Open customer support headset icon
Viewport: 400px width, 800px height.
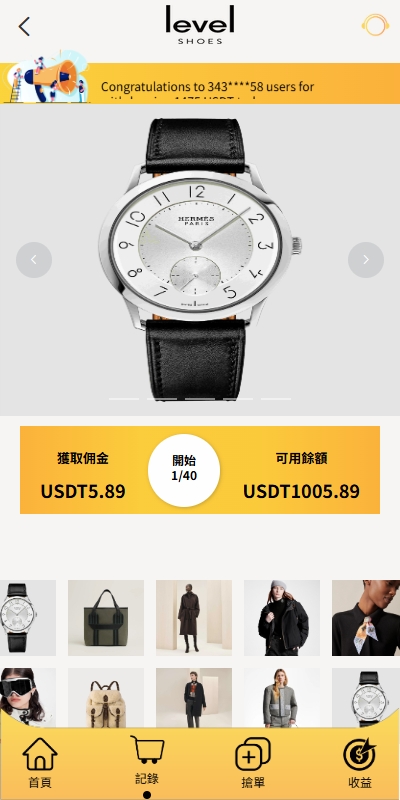pos(375,25)
